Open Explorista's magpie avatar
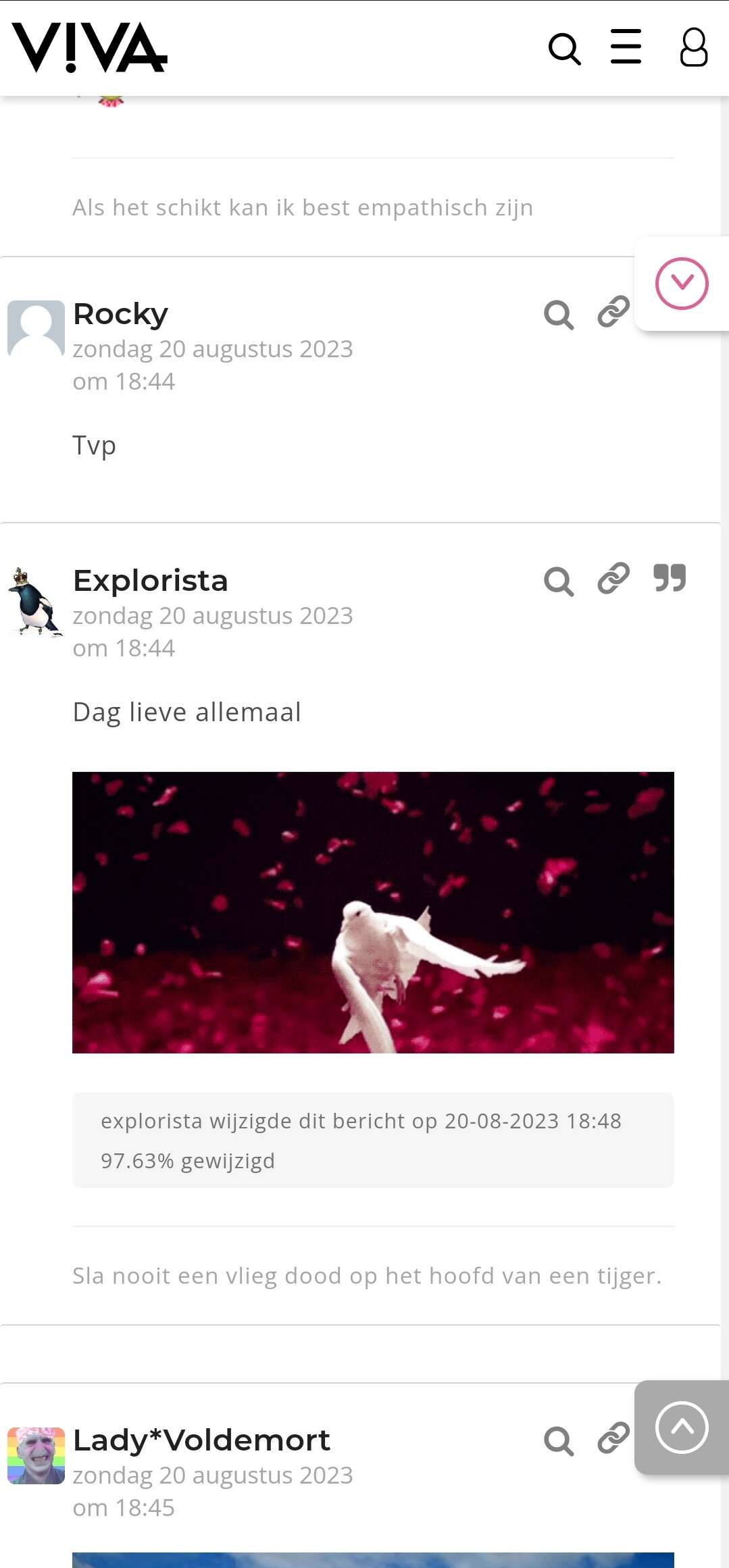This screenshot has height=1568, width=729. 36,602
